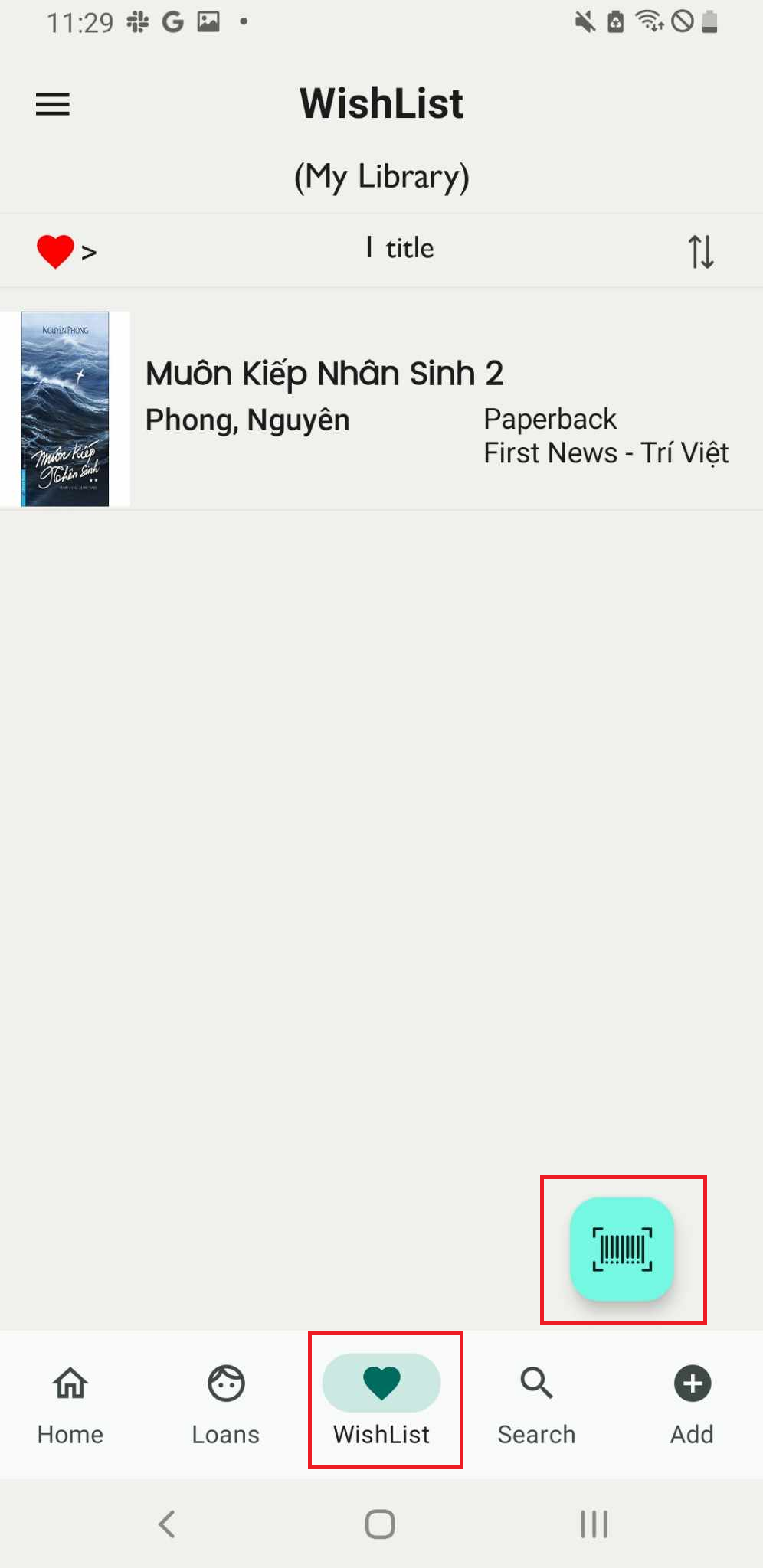
Task: Go to the Loans tab
Action: point(226,1406)
